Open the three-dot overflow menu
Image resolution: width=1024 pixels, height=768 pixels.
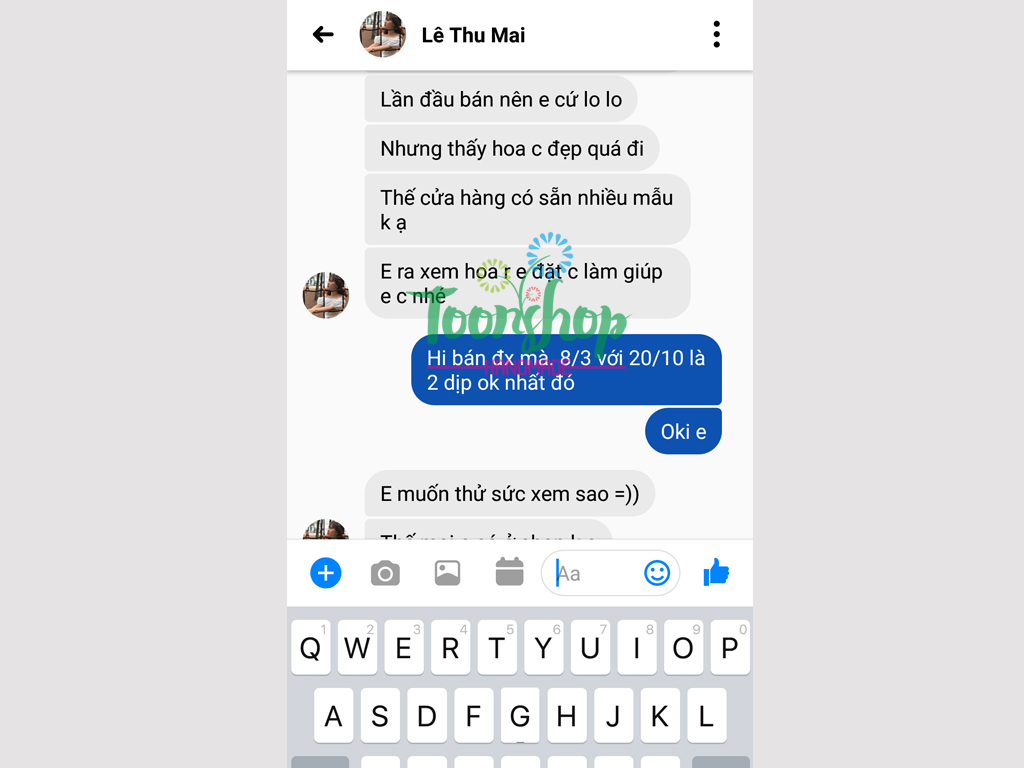(x=716, y=35)
